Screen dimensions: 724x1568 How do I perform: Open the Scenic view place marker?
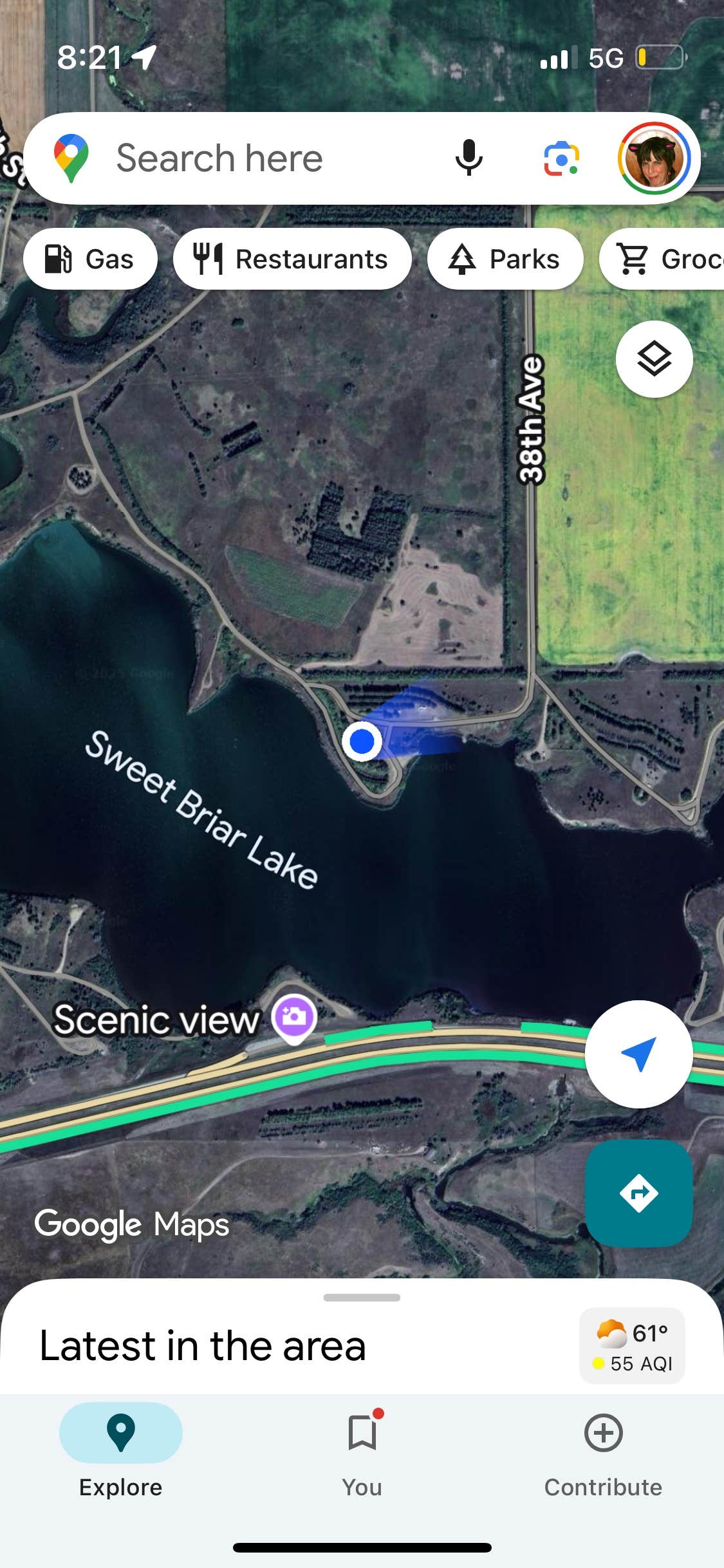pos(293,1018)
